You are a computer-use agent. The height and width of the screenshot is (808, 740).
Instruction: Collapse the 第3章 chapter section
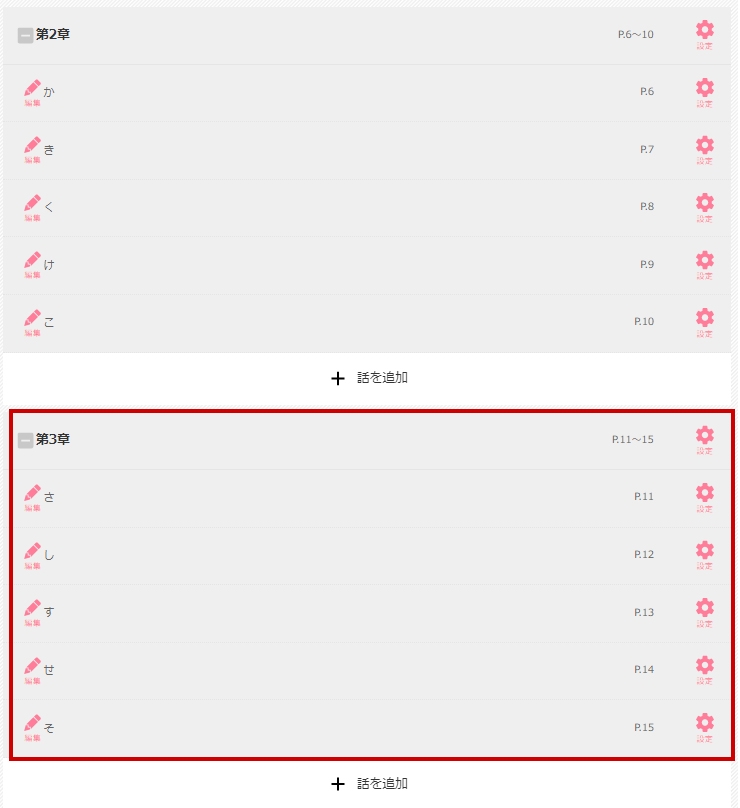click(25, 440)
